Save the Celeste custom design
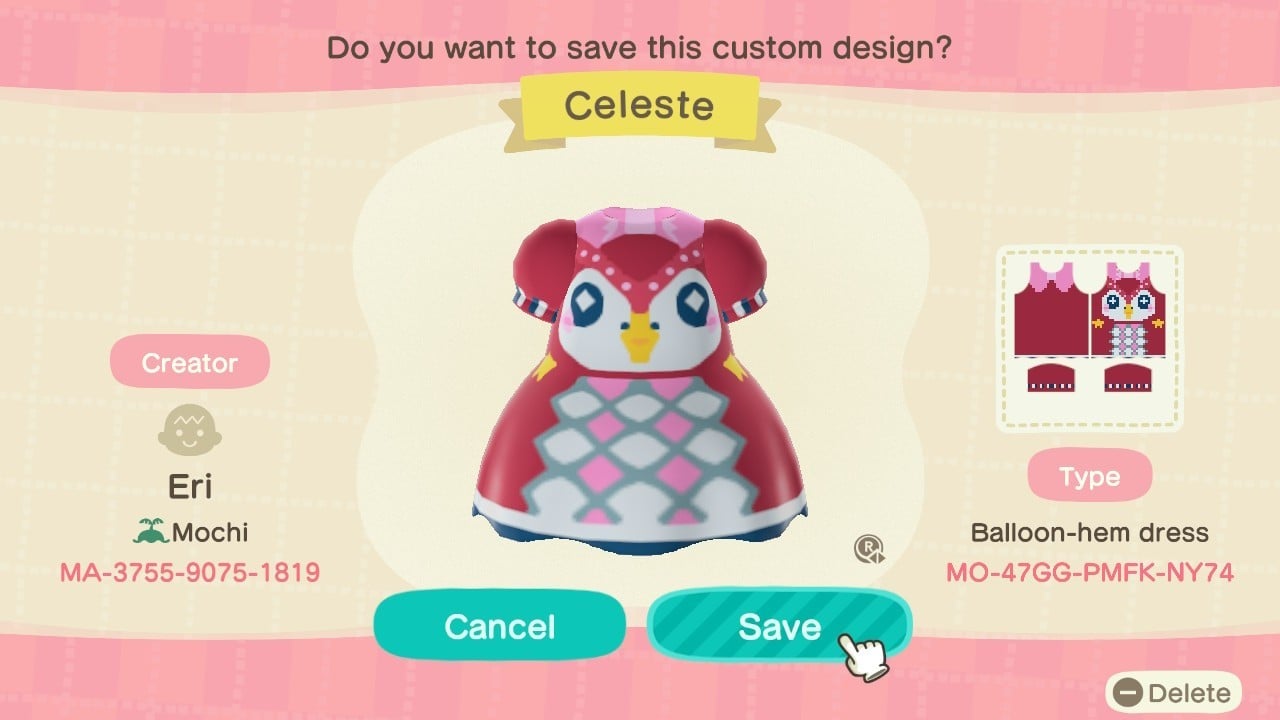 779,627
